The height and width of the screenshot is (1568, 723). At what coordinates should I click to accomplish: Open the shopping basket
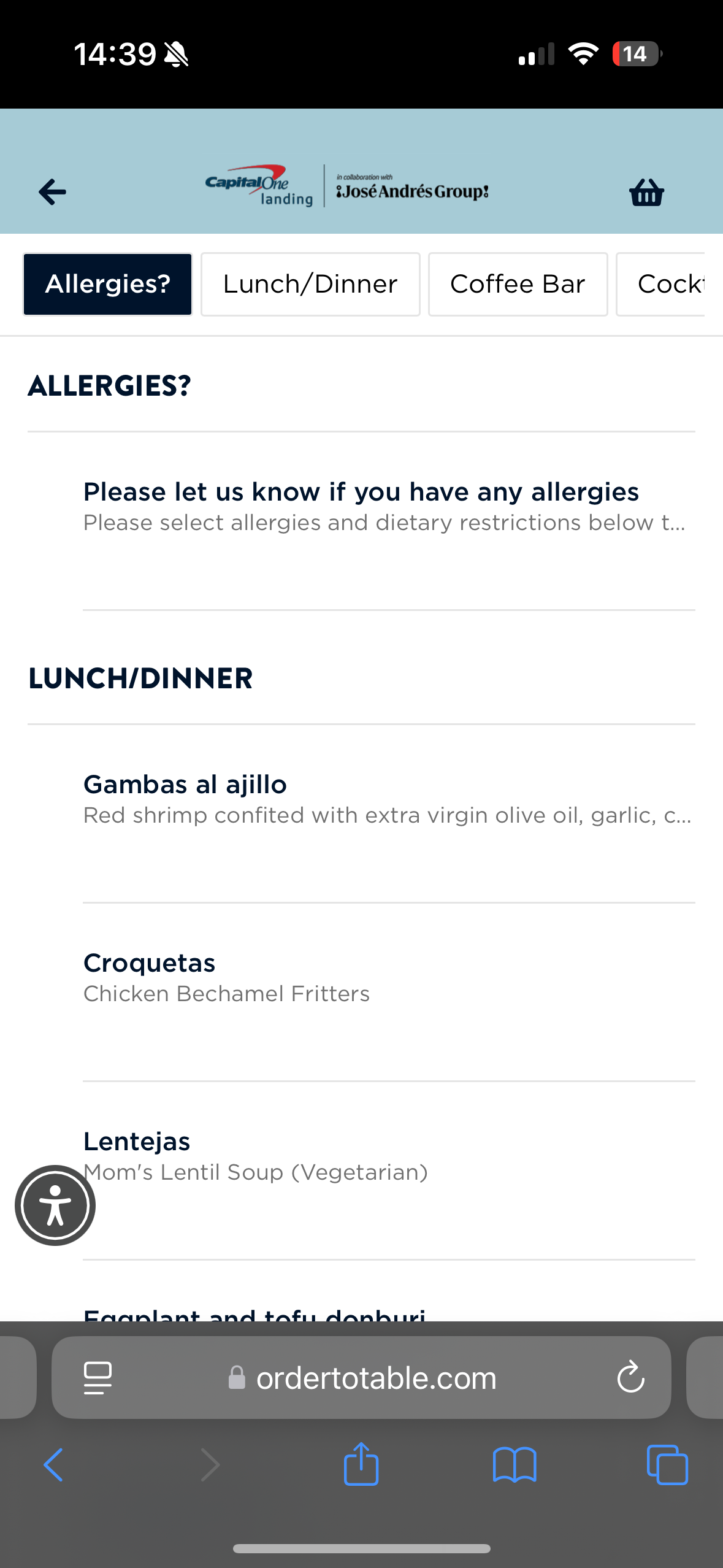(x=646, y=192)
